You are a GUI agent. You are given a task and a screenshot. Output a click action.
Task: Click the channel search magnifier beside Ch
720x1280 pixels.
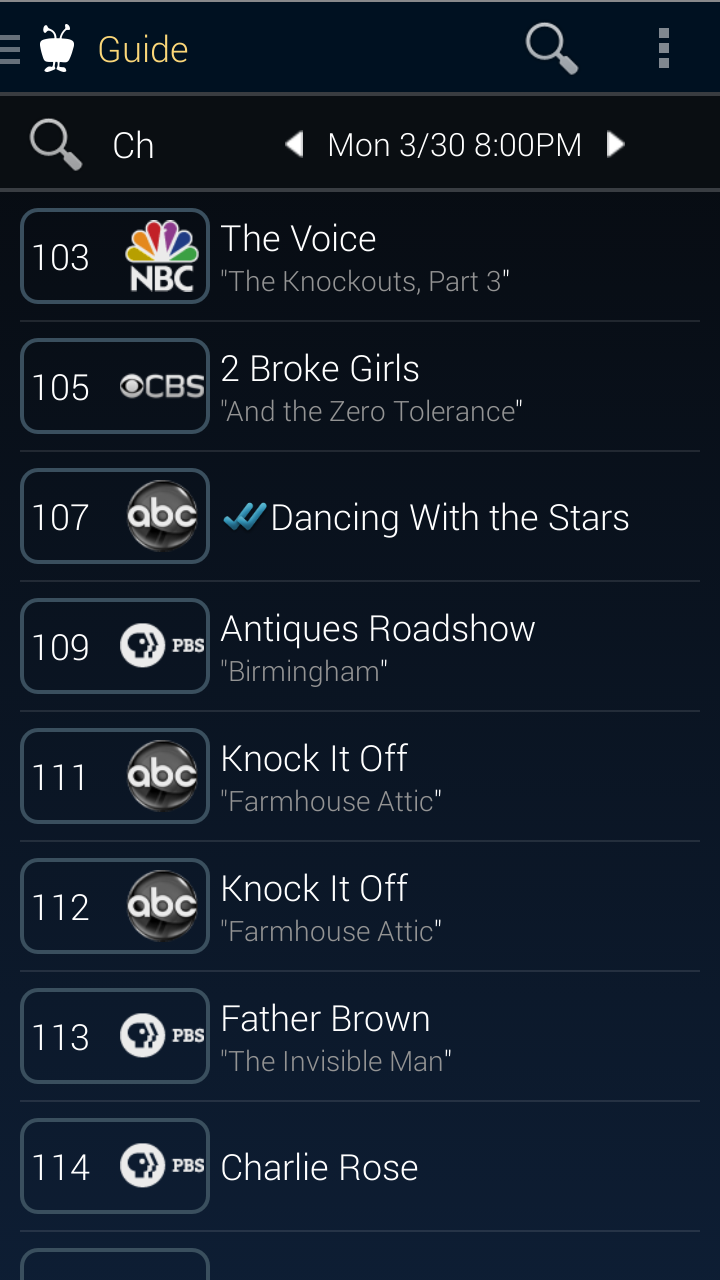pos(55,144)
